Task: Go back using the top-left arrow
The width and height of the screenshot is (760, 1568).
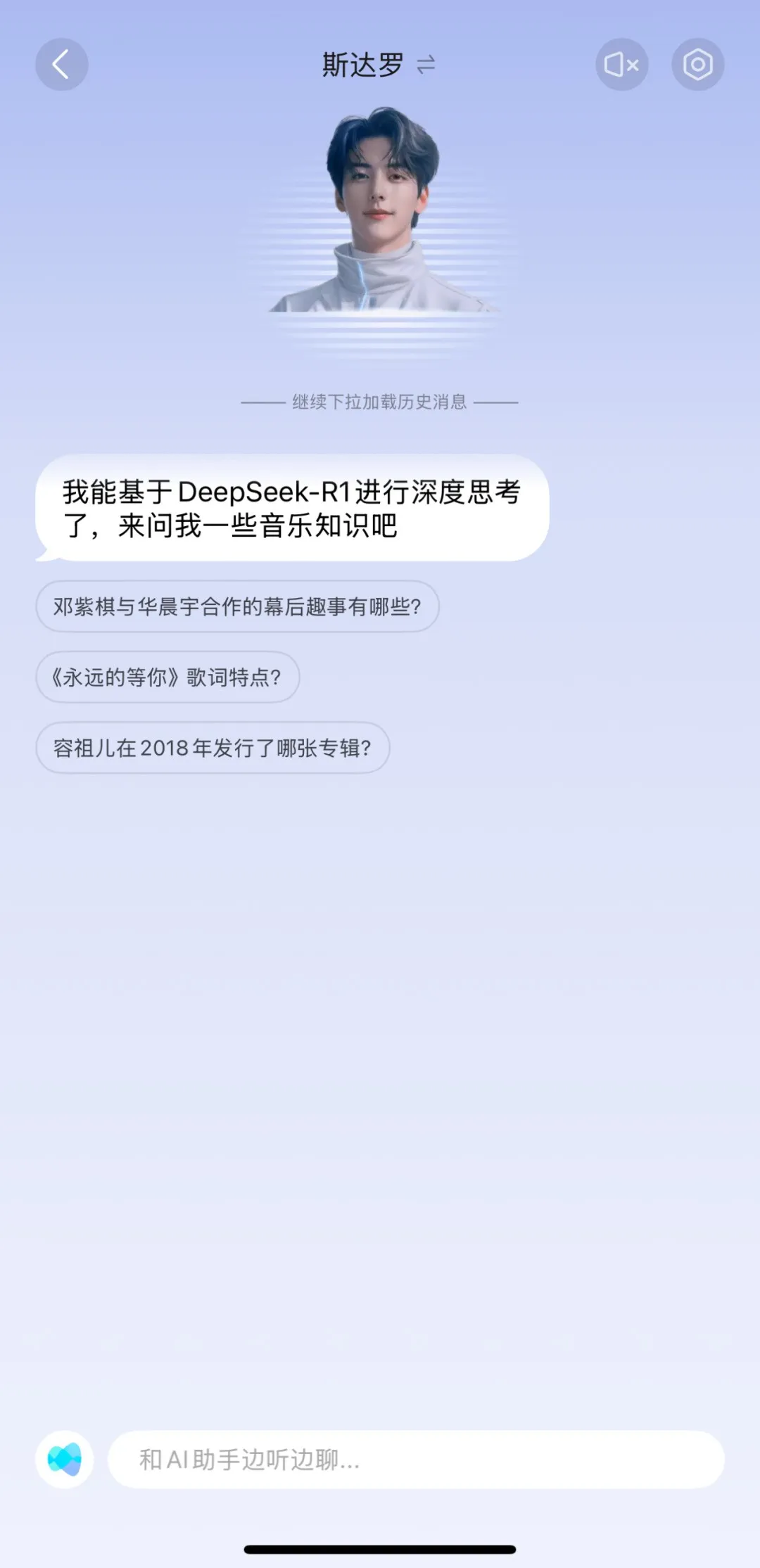Action: coord(62,65)
